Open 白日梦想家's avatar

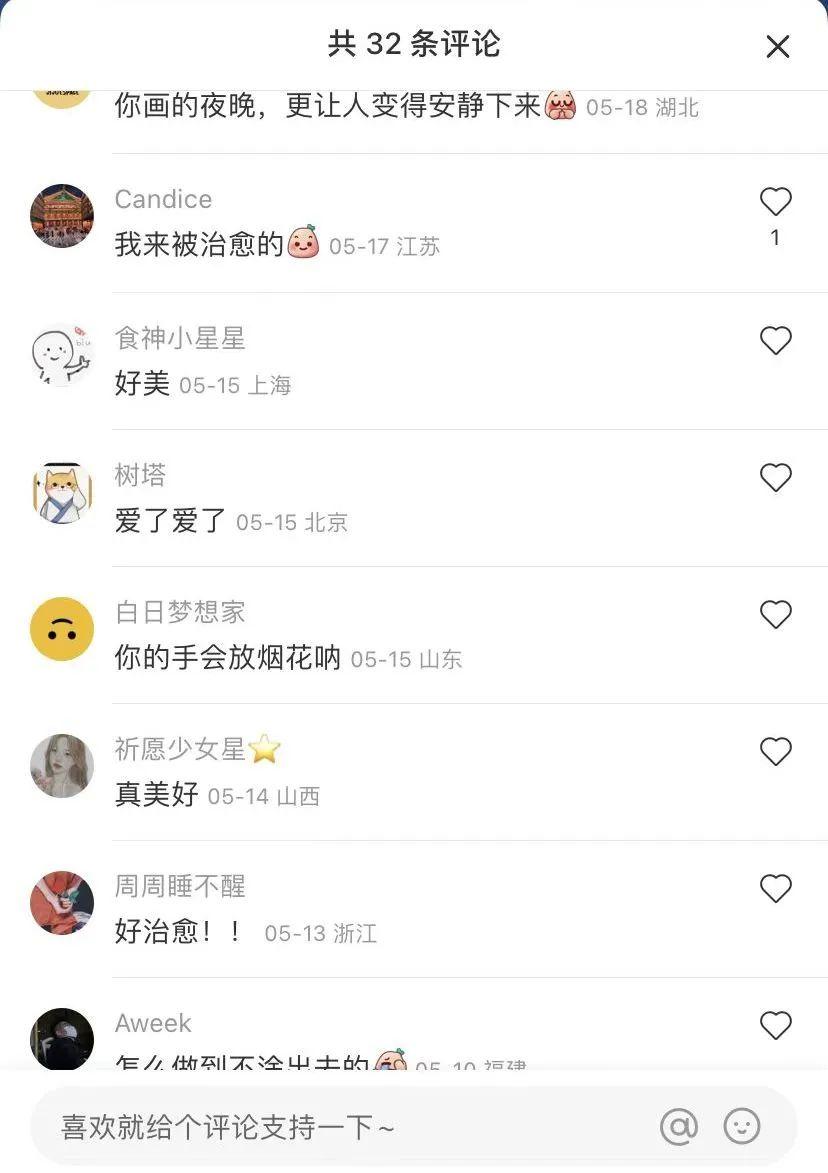[x=62, y=629]
